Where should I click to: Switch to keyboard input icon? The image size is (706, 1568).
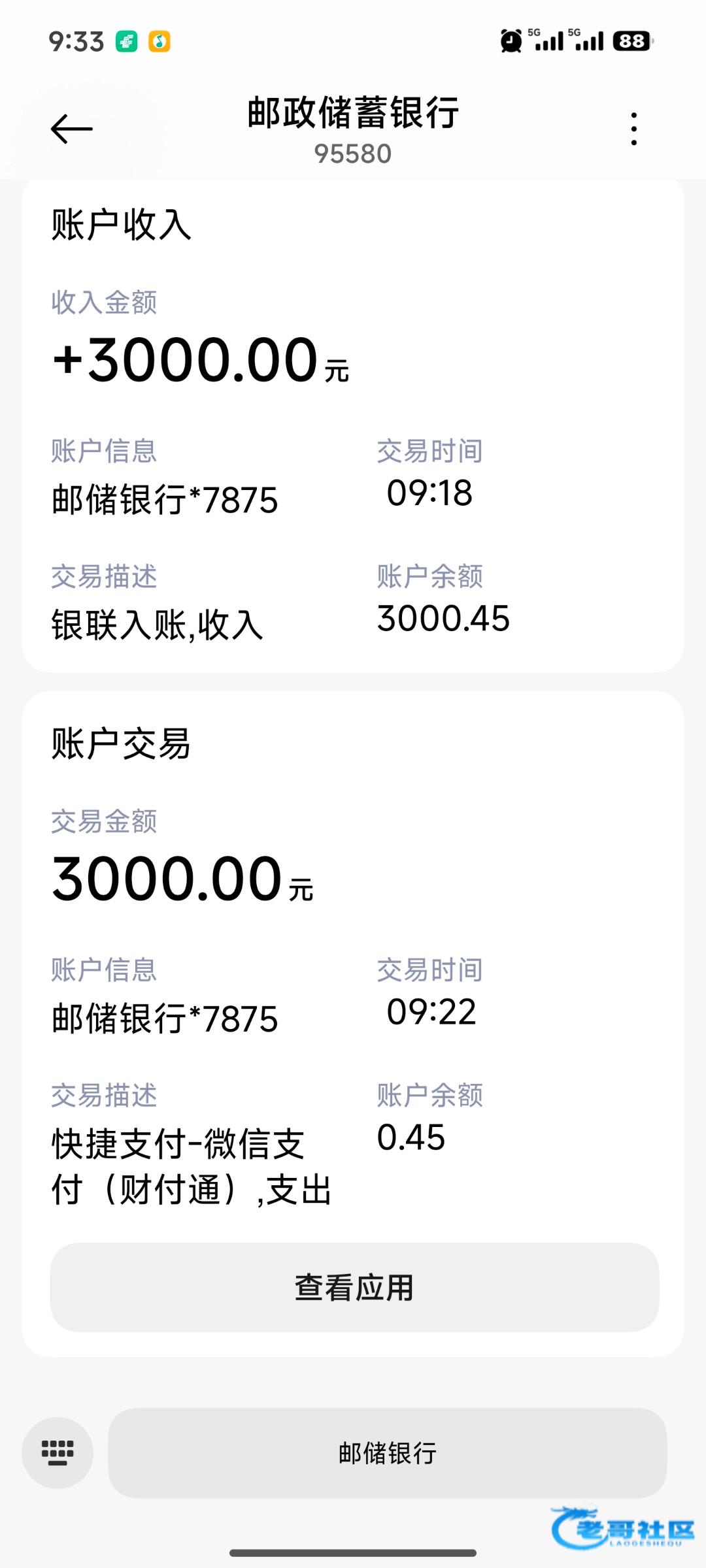pos(58,1453)
